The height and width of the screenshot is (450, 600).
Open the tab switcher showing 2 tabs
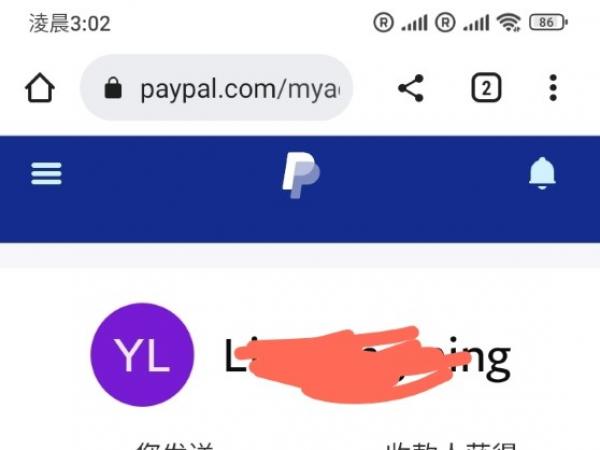485,88
